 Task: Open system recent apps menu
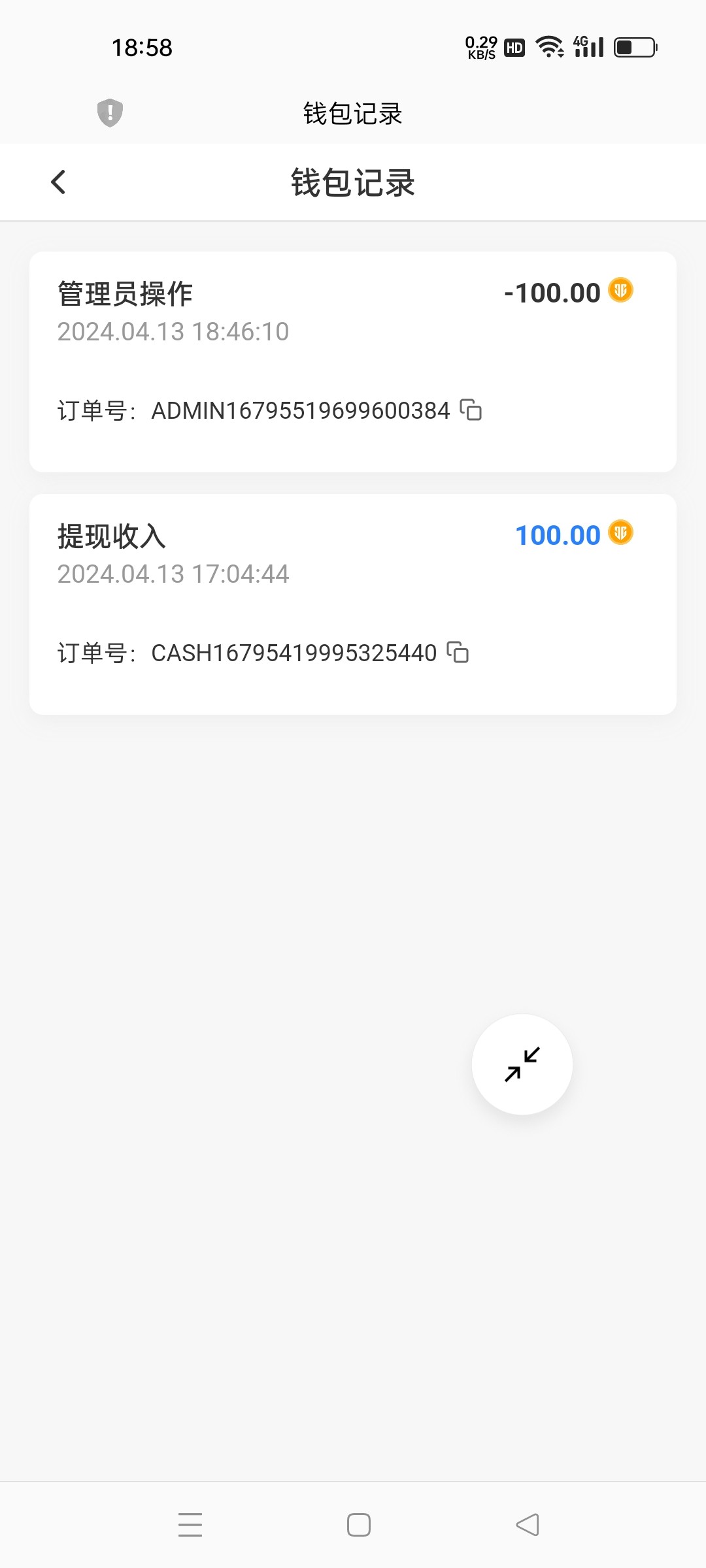(190, 1524)
